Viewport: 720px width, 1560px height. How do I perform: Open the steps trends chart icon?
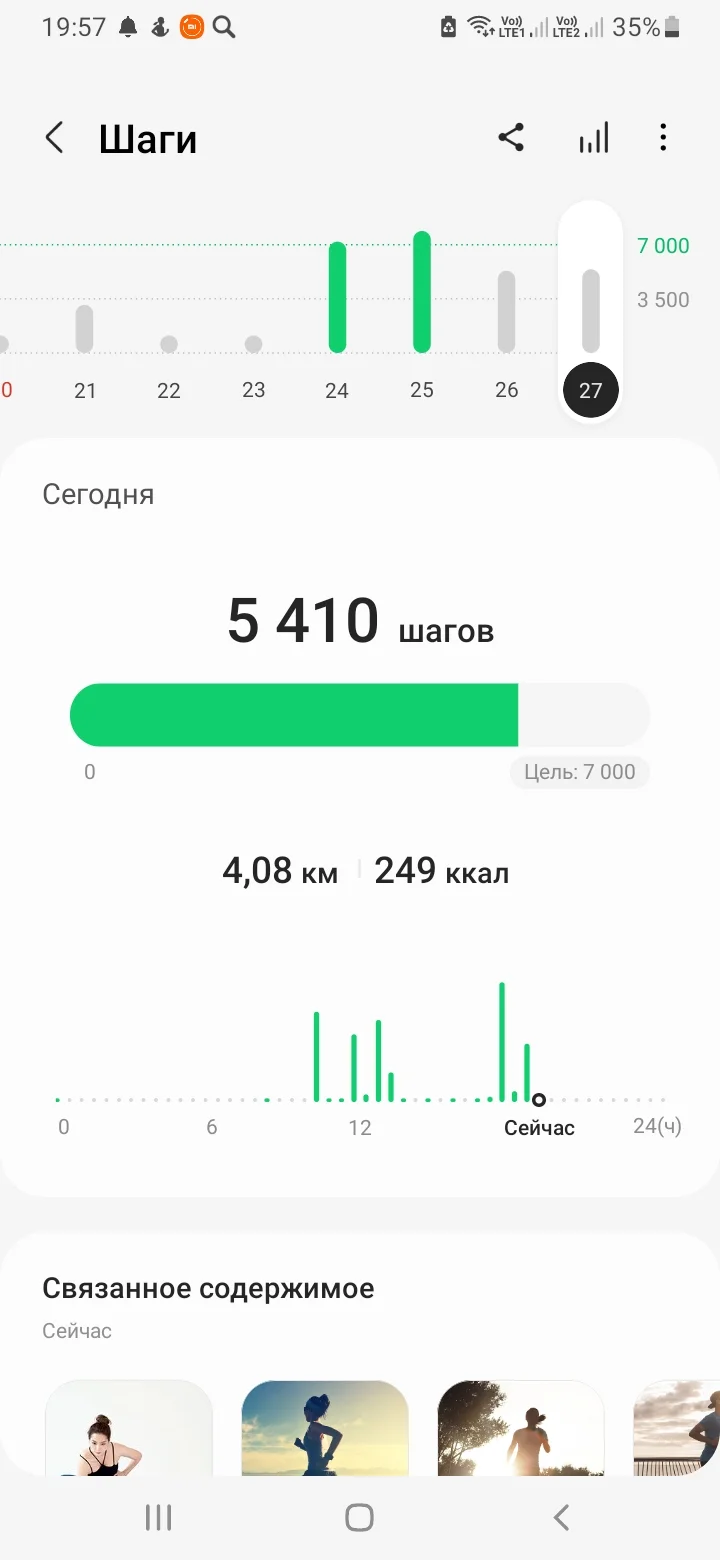(x=593, y=138)
